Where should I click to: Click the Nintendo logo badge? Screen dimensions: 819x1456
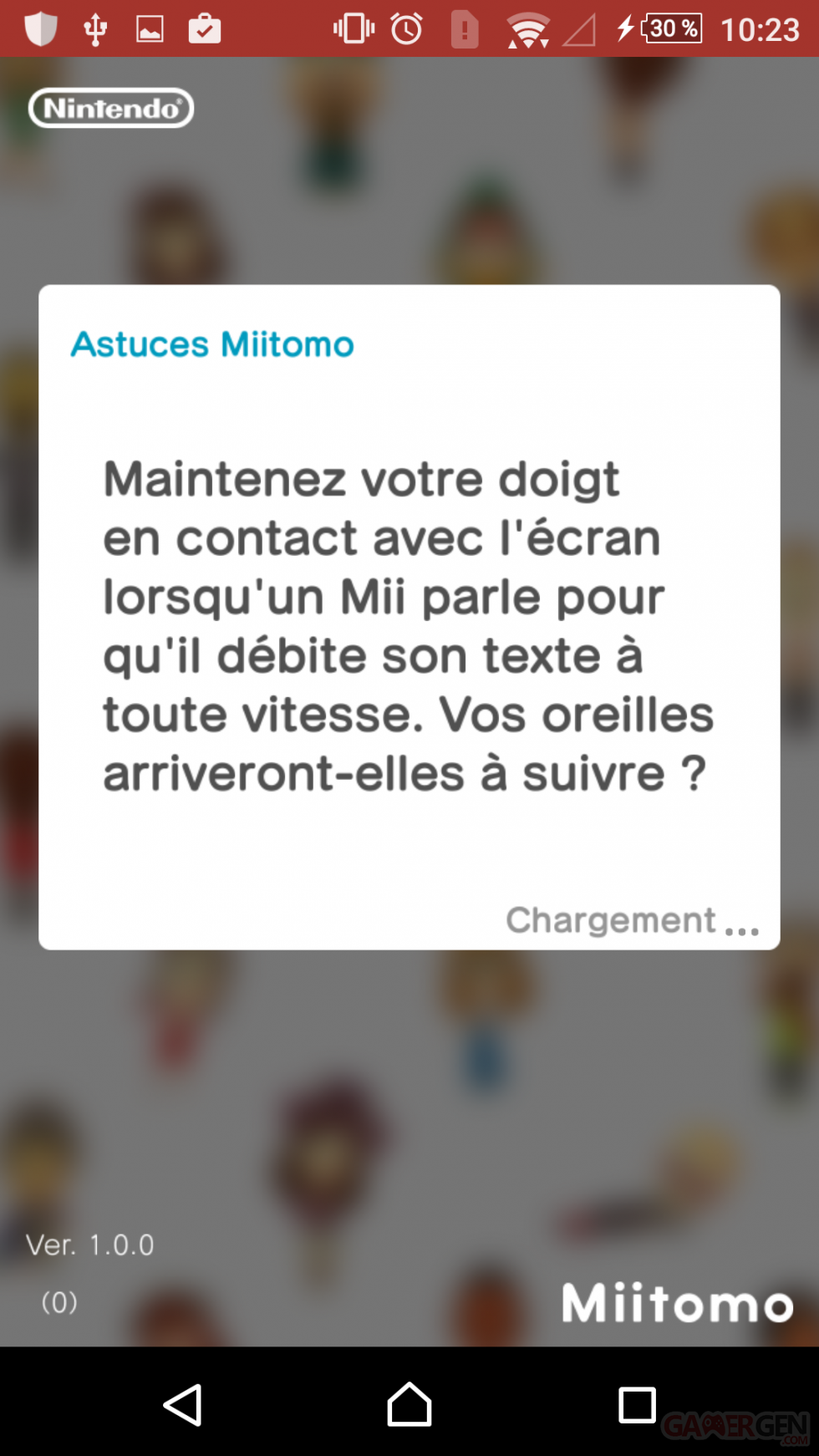click(110, 107)
